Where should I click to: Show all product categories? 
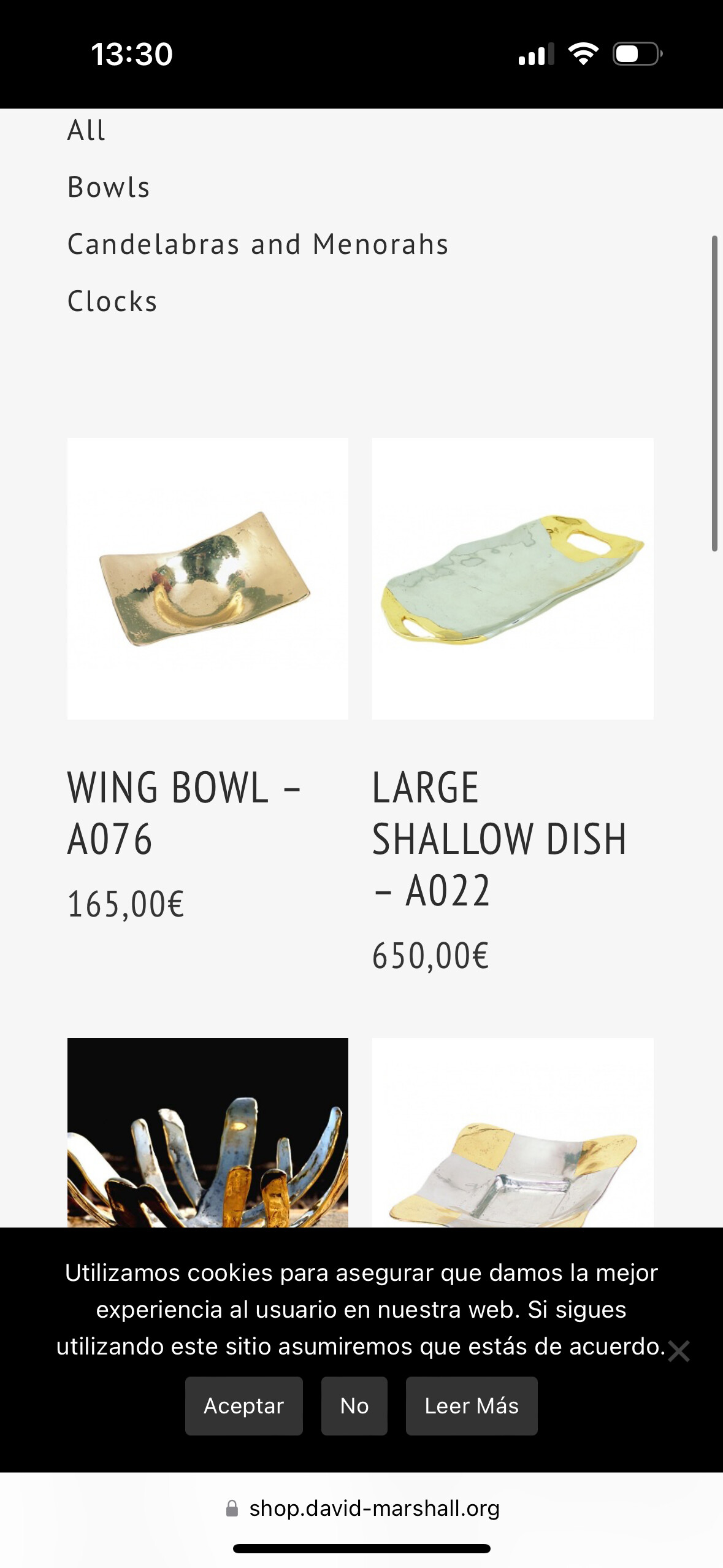86,131
